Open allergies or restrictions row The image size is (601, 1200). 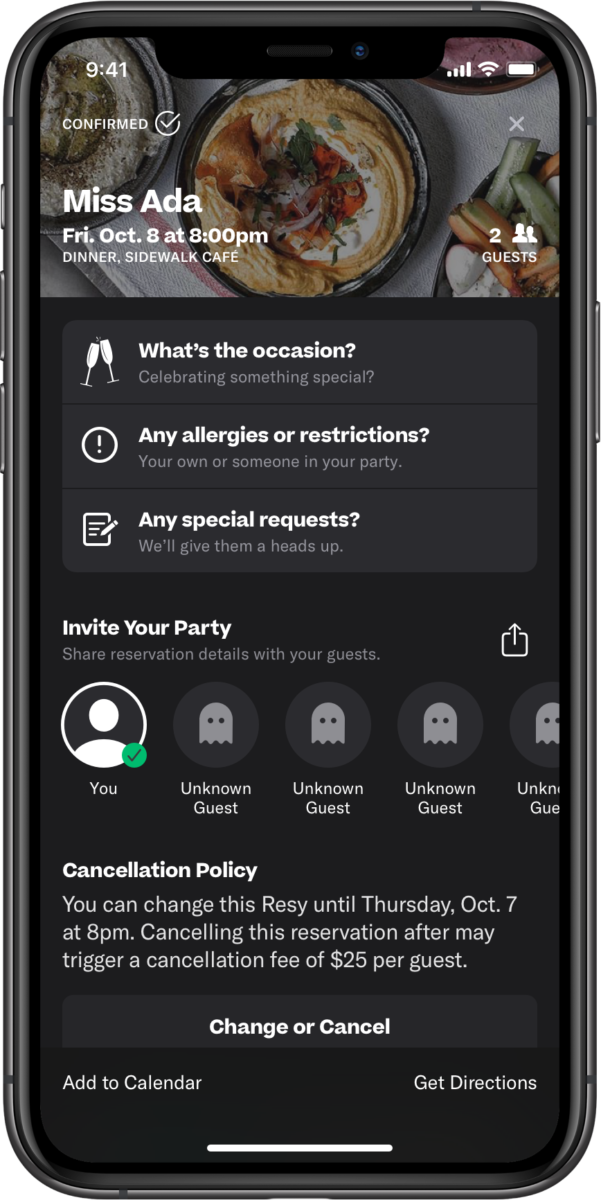click(x=299, y=447)
